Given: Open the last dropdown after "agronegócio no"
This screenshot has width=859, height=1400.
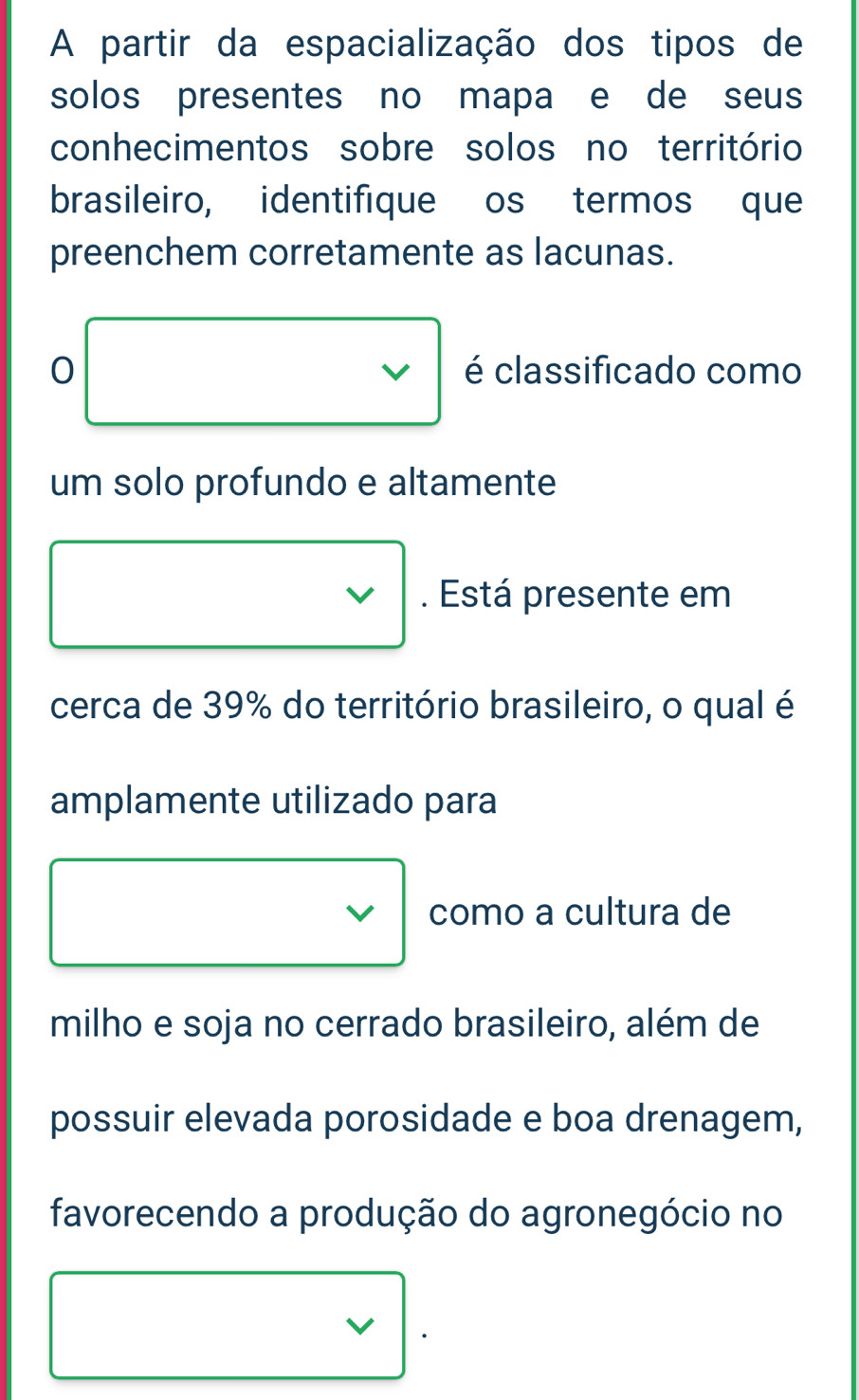Looking at the screenshot, I should click(228, 1325).
